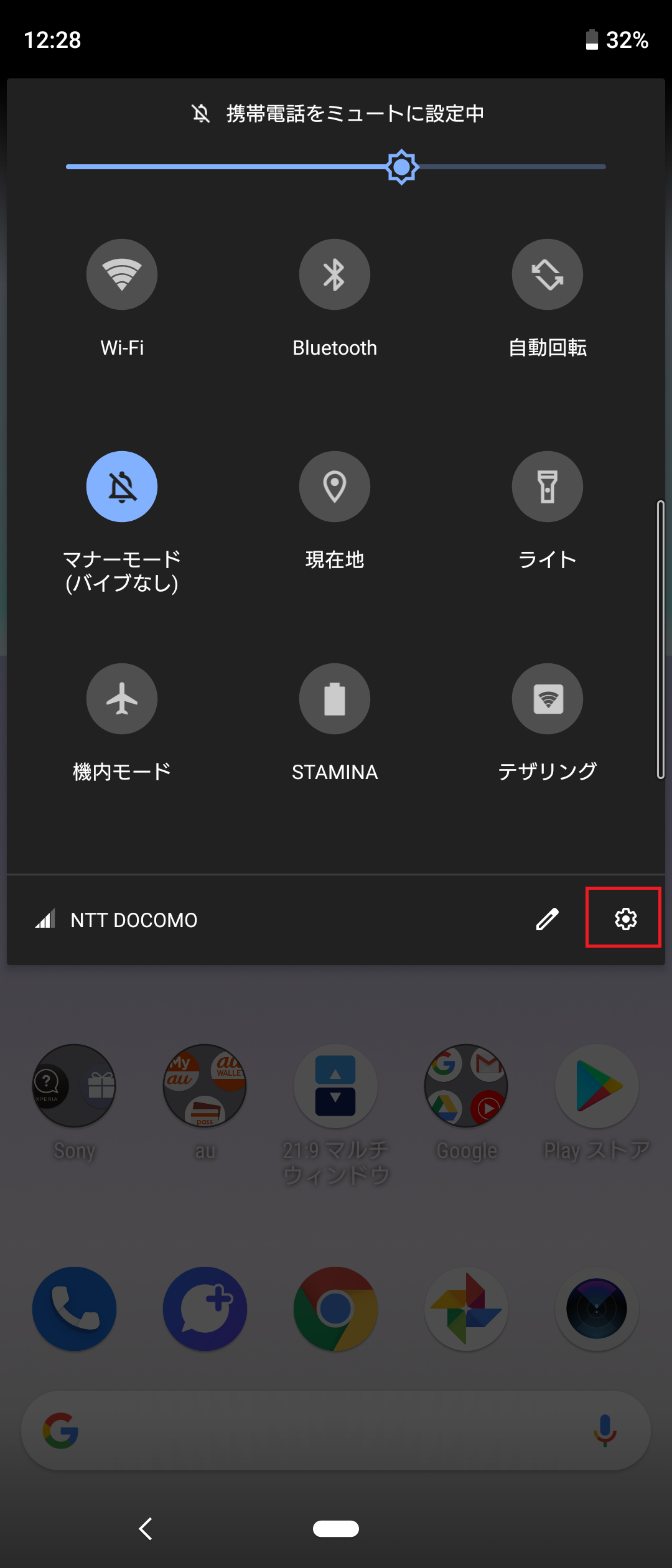
Task: Tap the back navigation arrow
Action: point(146,1529)
